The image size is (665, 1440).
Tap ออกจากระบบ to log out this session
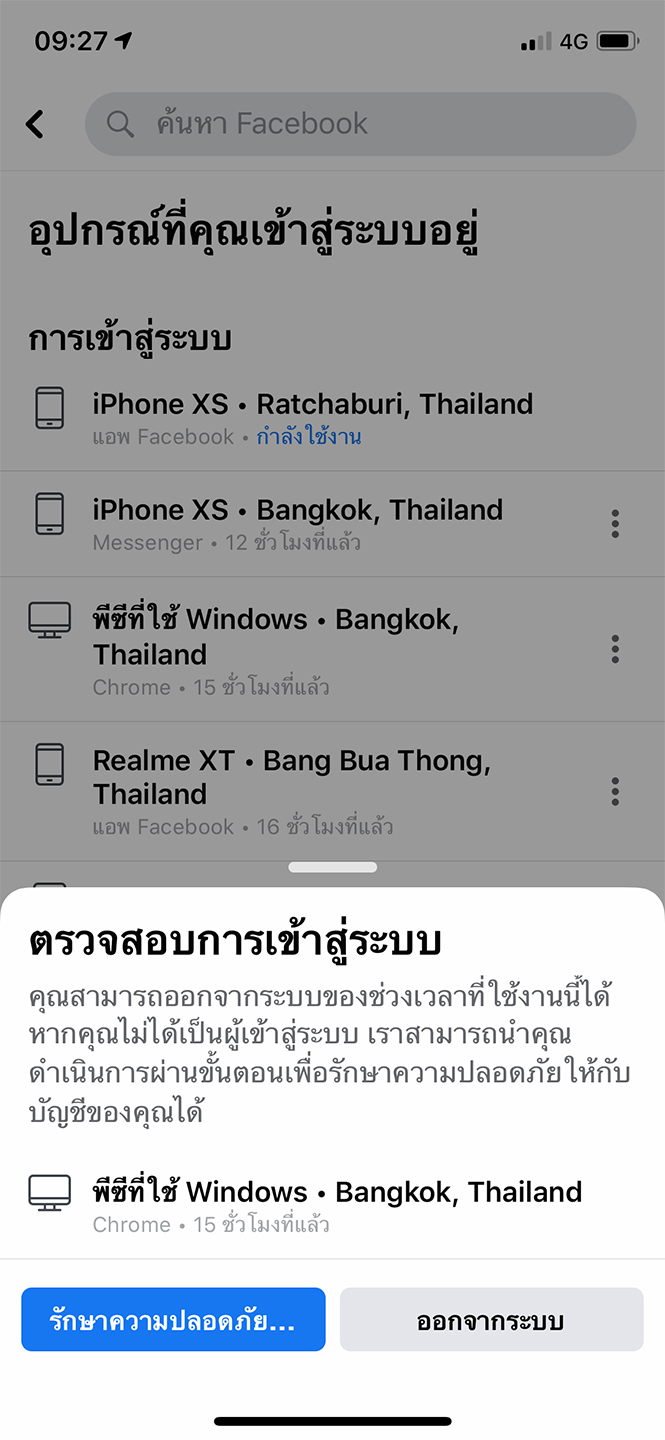coord(491,1319)
